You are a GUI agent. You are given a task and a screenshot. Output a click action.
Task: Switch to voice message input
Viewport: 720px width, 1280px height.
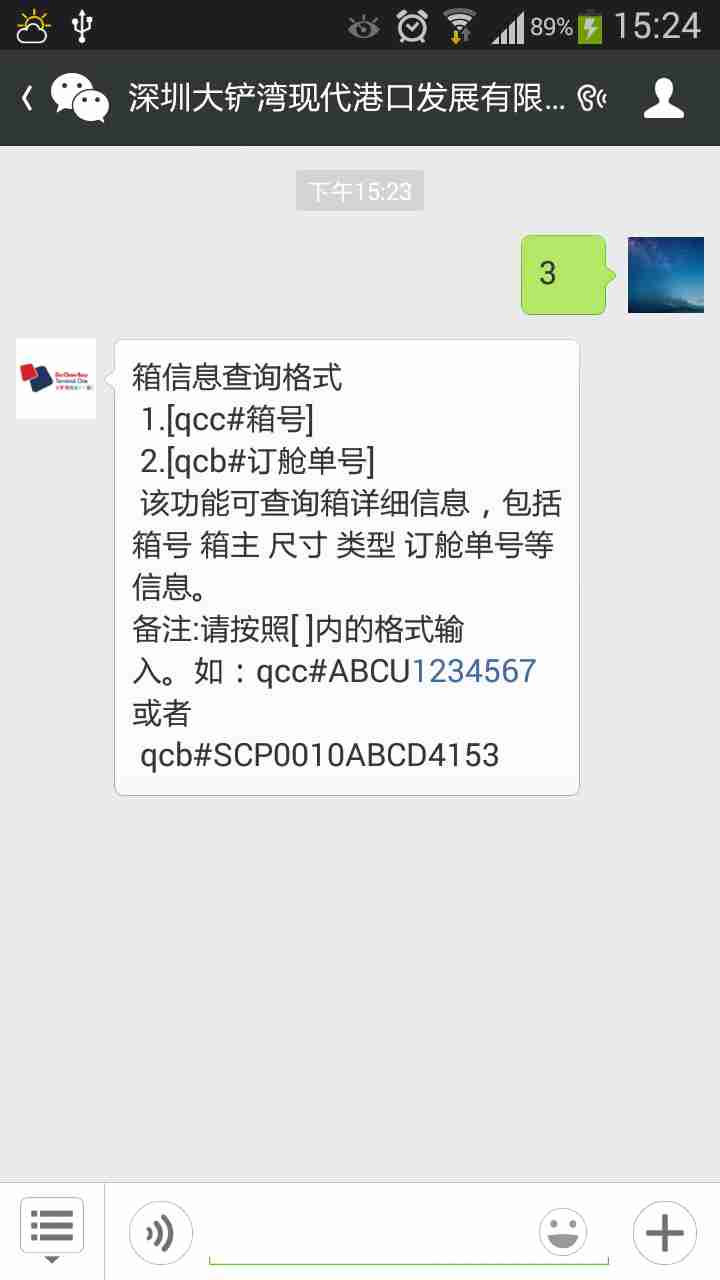pyautogui.click(x=160, y=1233)
